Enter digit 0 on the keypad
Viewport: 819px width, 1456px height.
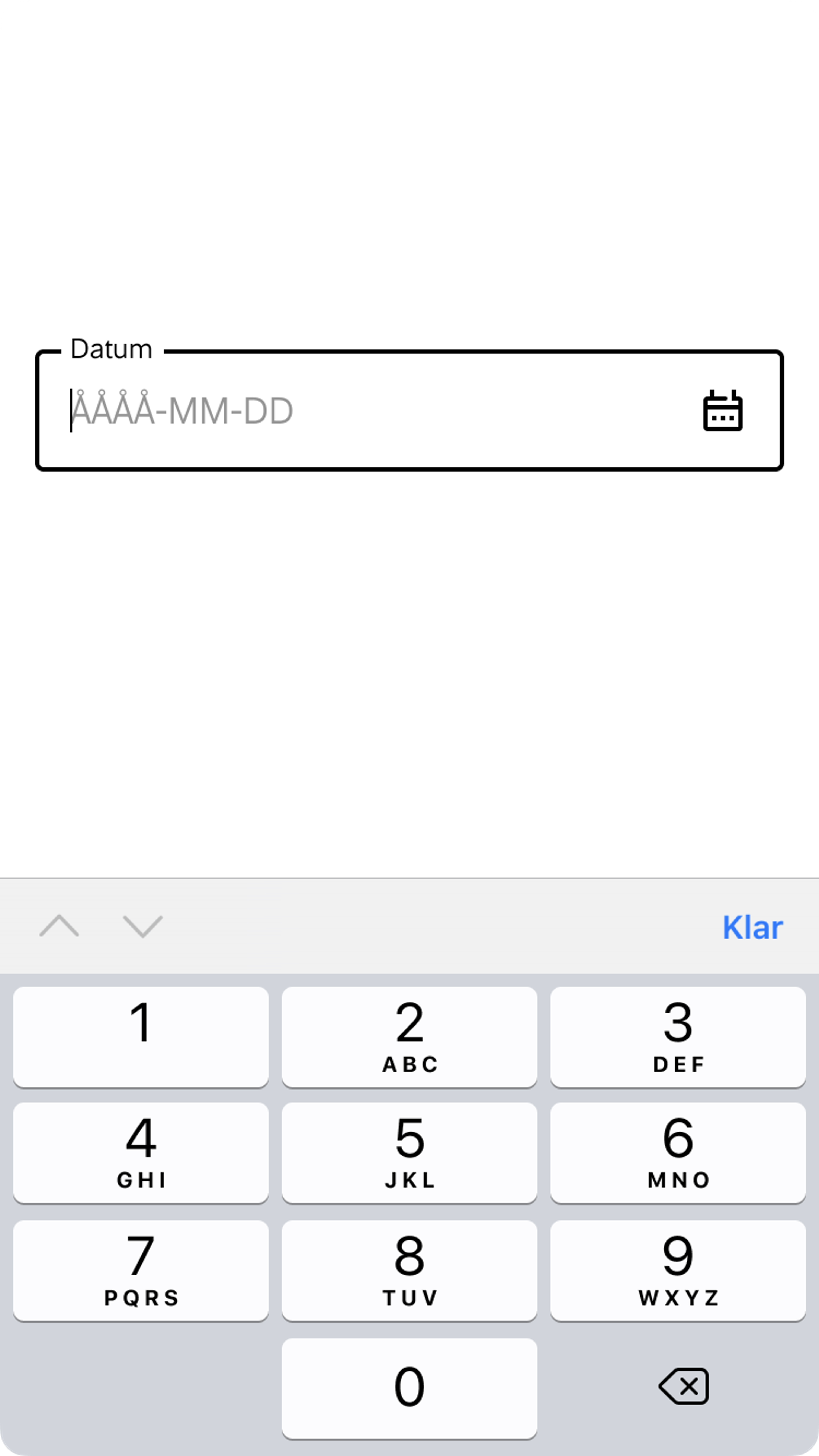click(409, 1387)
